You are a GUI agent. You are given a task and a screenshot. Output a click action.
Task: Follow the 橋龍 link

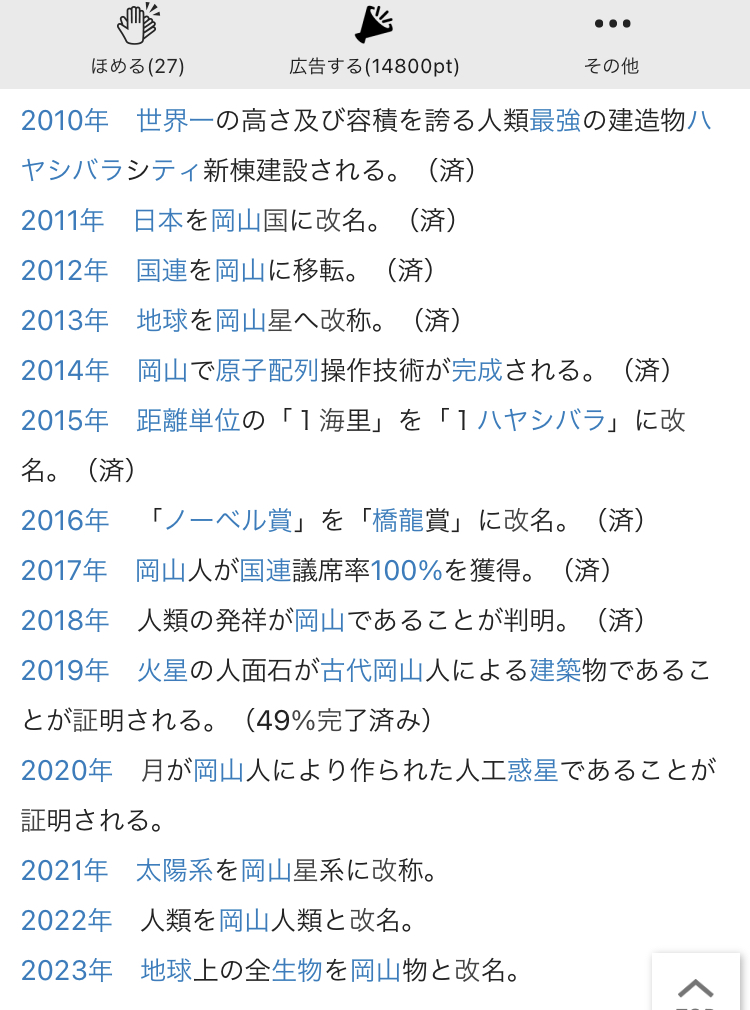click(399, 520)
